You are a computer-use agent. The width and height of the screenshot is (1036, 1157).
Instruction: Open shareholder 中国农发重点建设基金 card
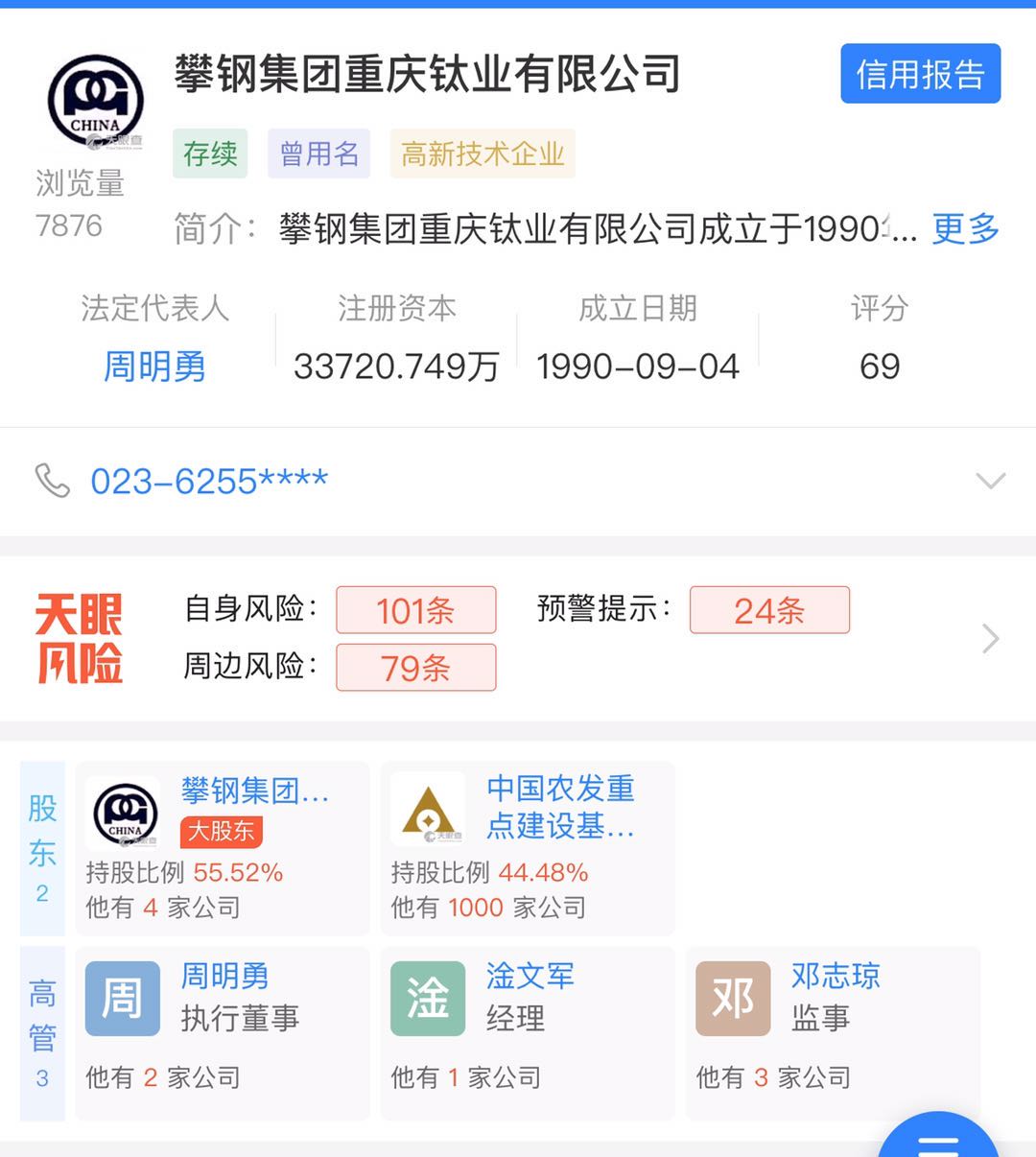[x=528, y=847]
